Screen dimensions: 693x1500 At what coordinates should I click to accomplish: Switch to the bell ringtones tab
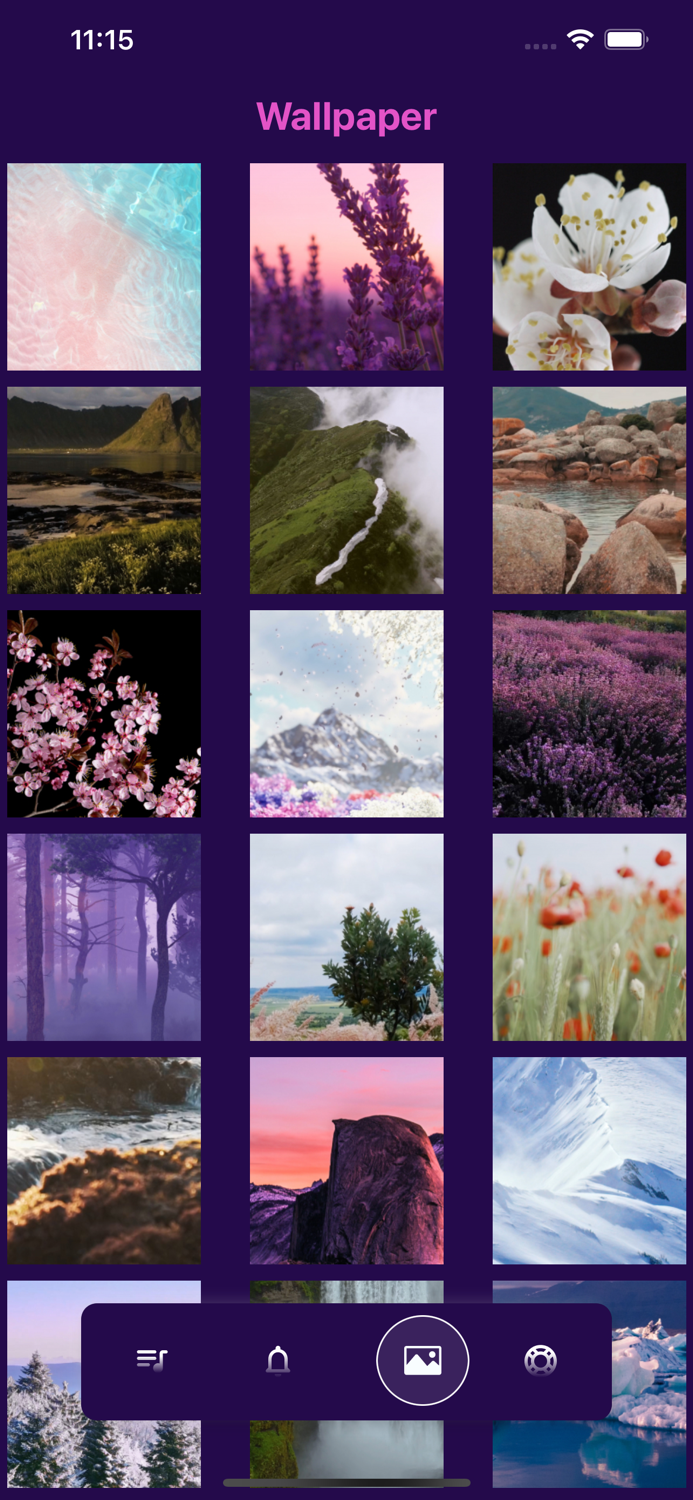(x=278, y=1360)
